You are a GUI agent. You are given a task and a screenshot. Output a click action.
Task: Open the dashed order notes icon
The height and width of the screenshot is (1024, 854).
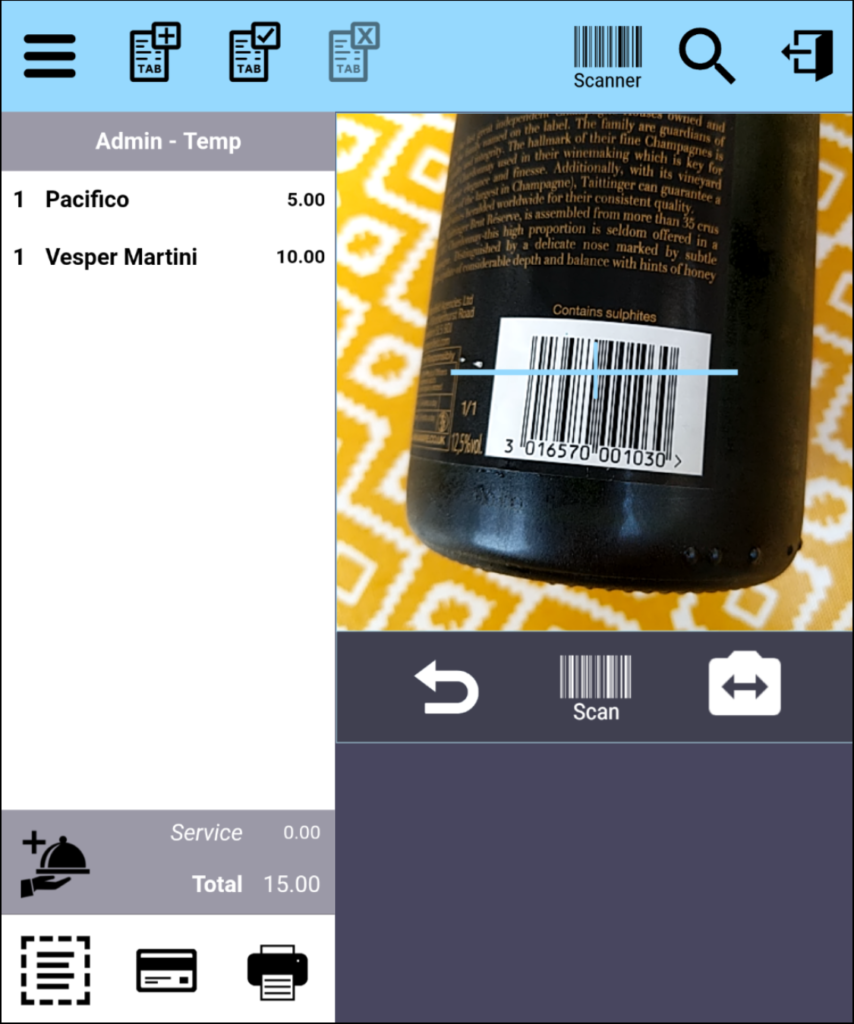click(x=56, y=970)
